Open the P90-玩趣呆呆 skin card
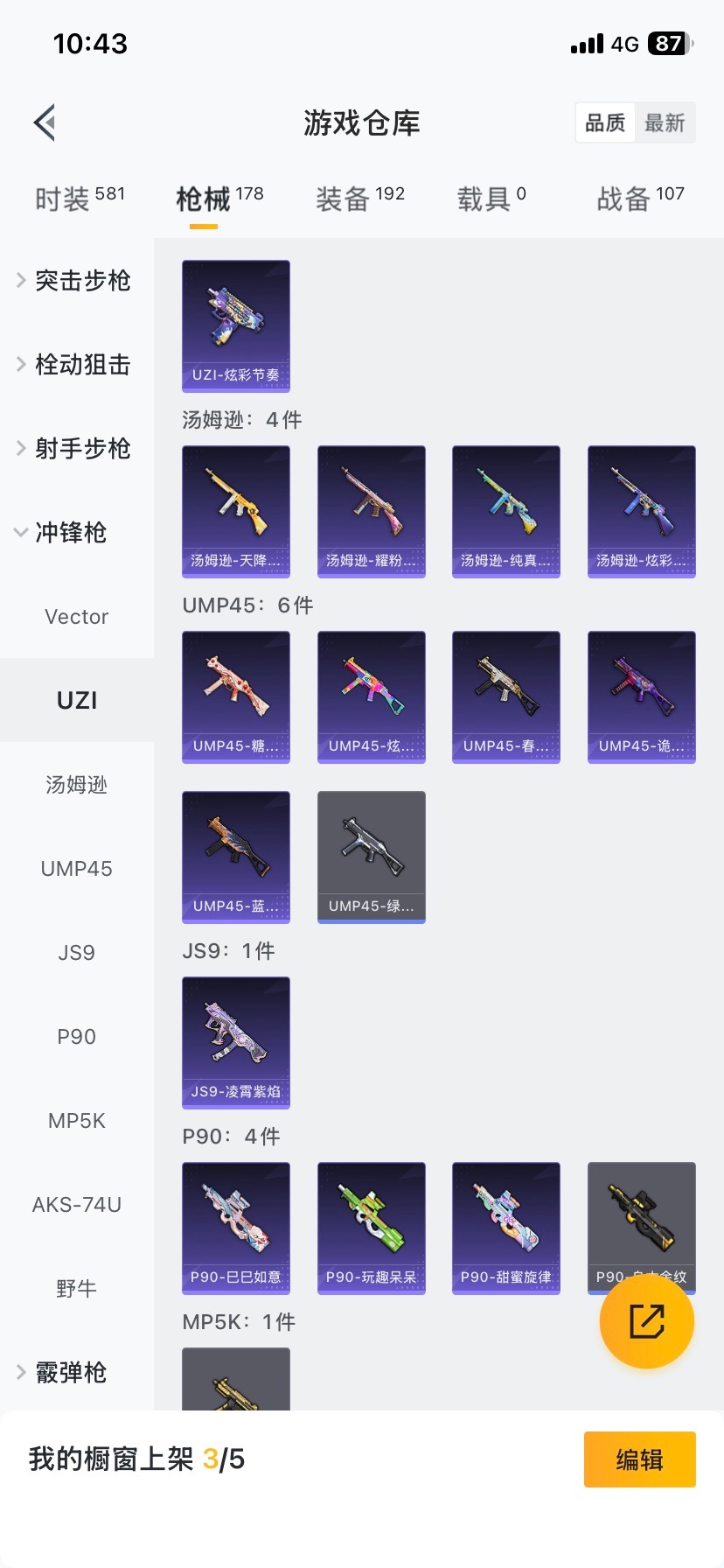Image resolution: width=724 pixels, height=1568 pixels. 371,1228
